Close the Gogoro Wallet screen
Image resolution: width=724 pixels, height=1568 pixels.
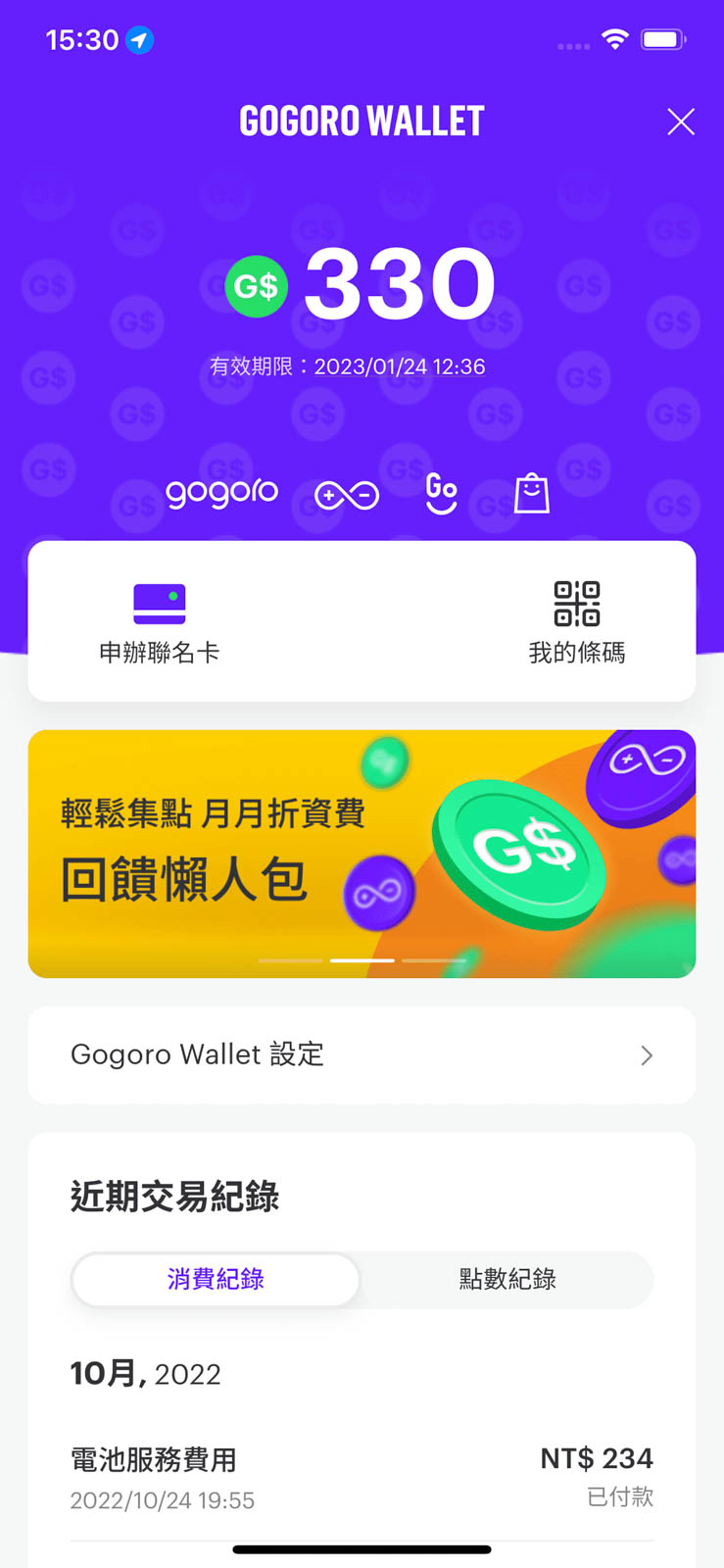(680, 122)
